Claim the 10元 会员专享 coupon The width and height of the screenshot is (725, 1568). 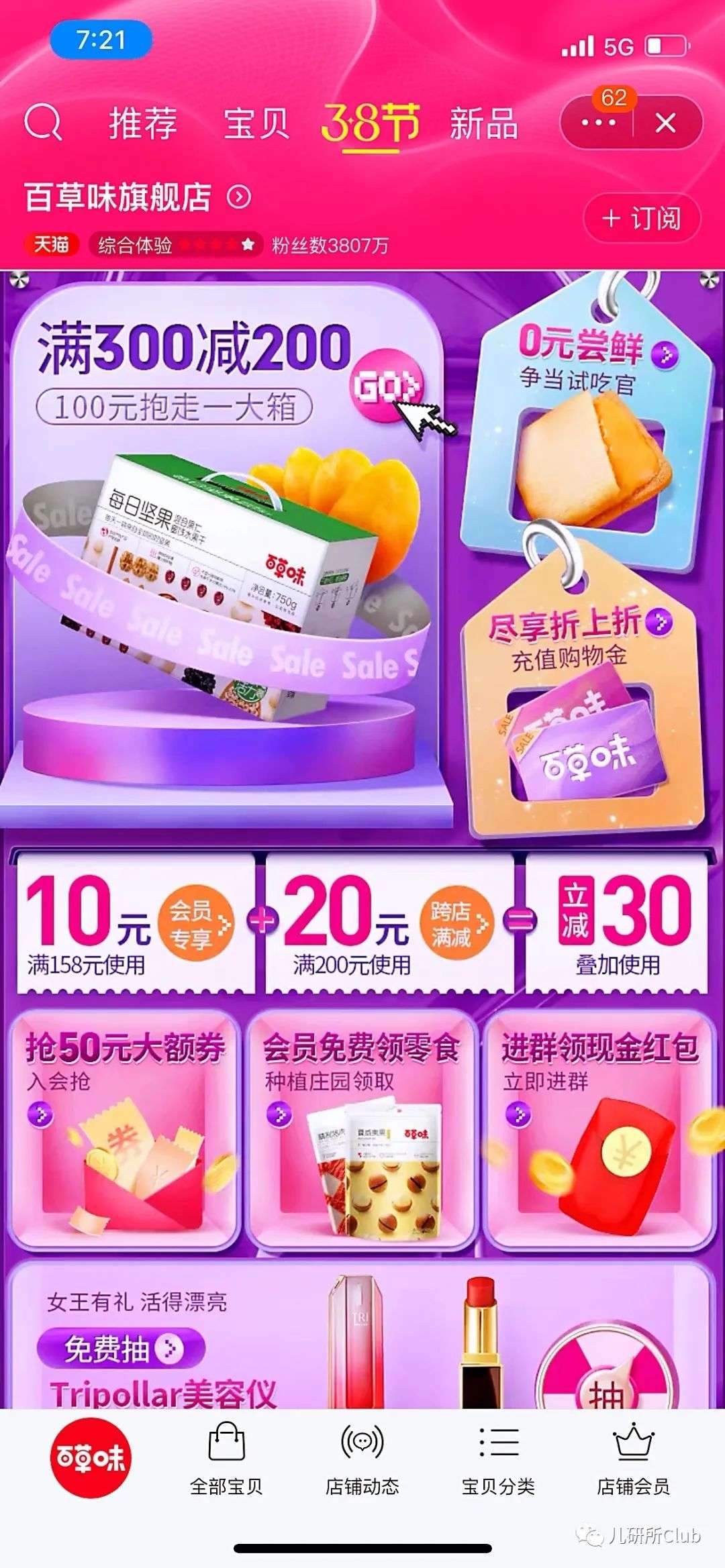tap(134, 923)
